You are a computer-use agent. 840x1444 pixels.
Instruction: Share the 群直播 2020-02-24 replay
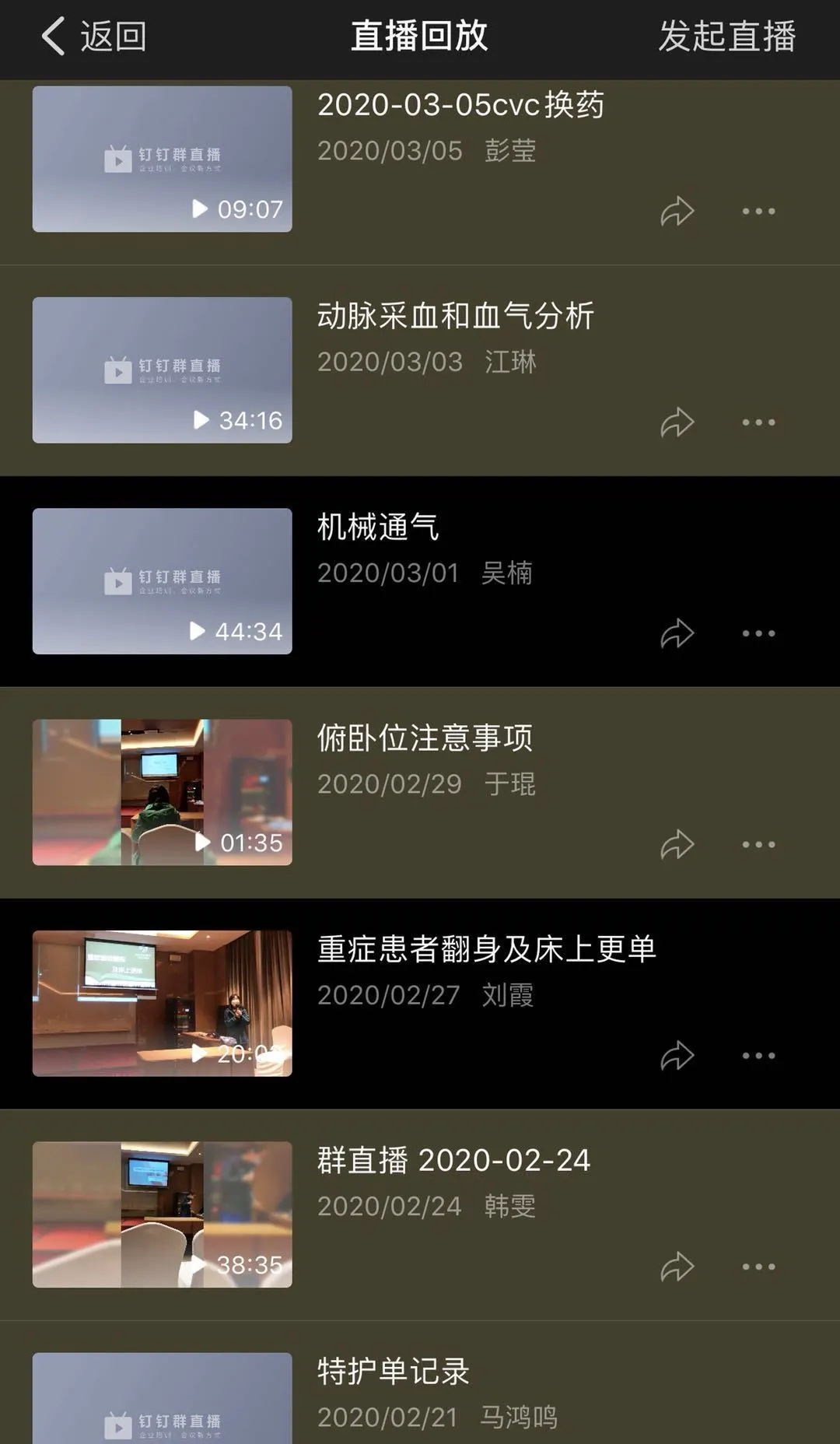(x=677, y=1267)
